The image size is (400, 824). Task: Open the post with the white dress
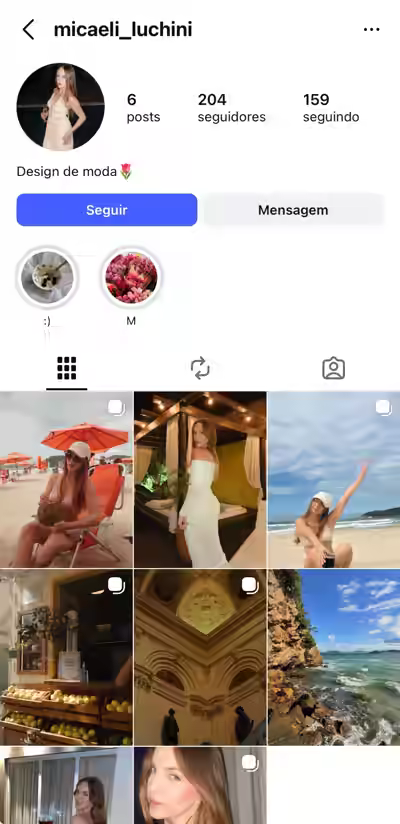pos(200,479)
